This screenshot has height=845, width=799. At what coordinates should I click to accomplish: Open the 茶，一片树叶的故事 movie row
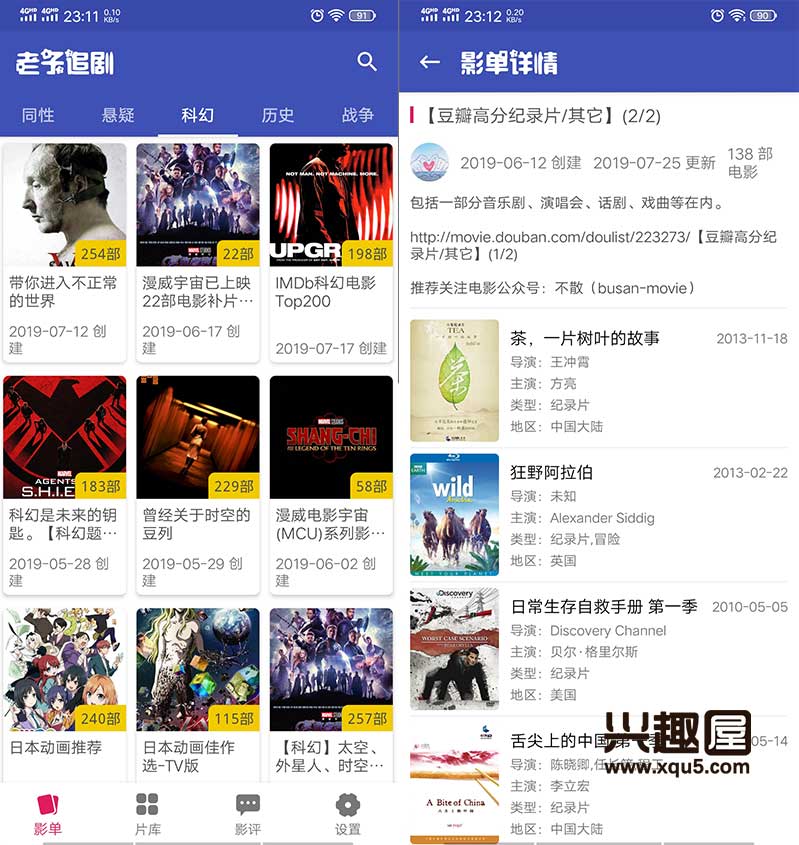pos(600,381)
